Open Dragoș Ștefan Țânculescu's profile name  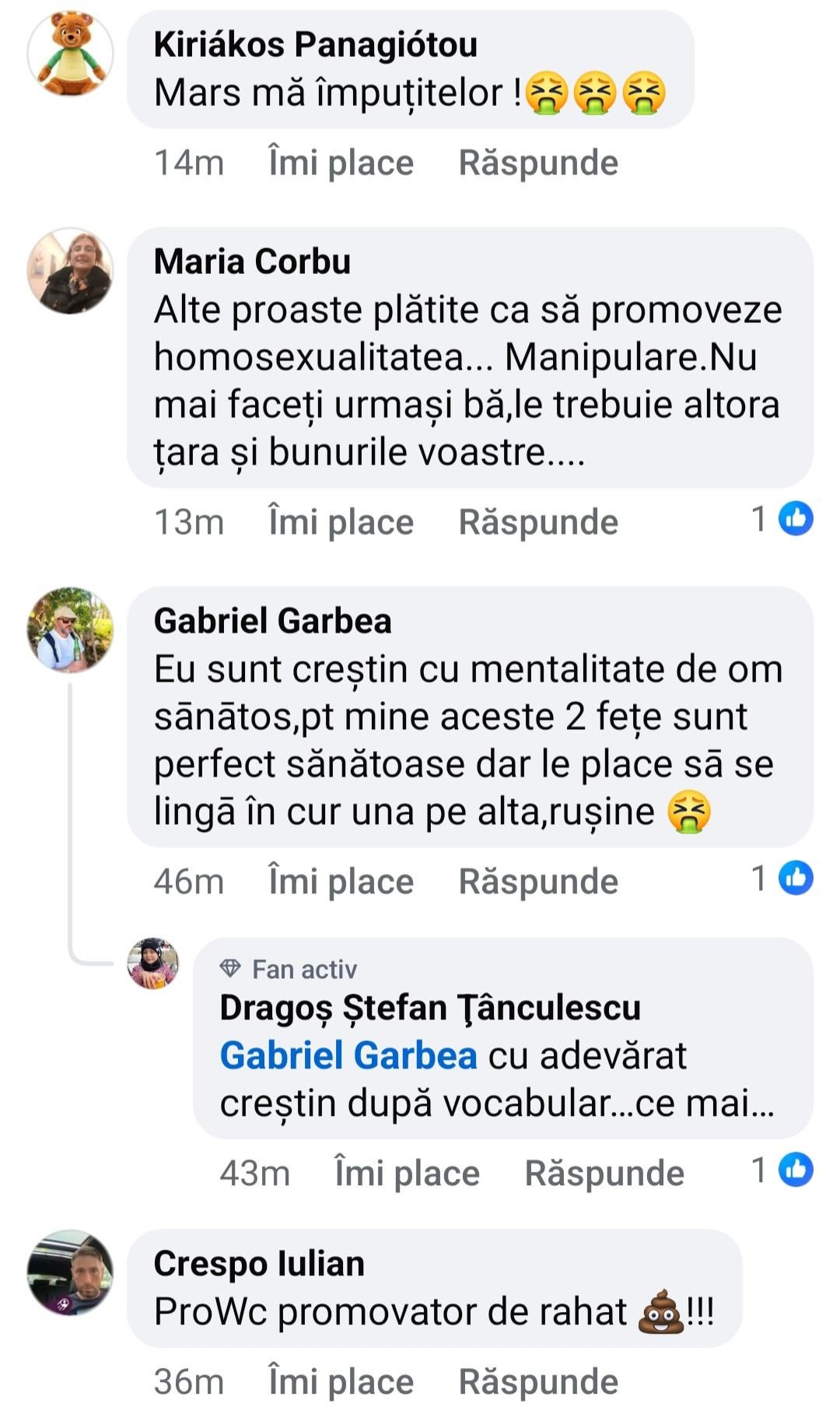tap(429, 1008)
